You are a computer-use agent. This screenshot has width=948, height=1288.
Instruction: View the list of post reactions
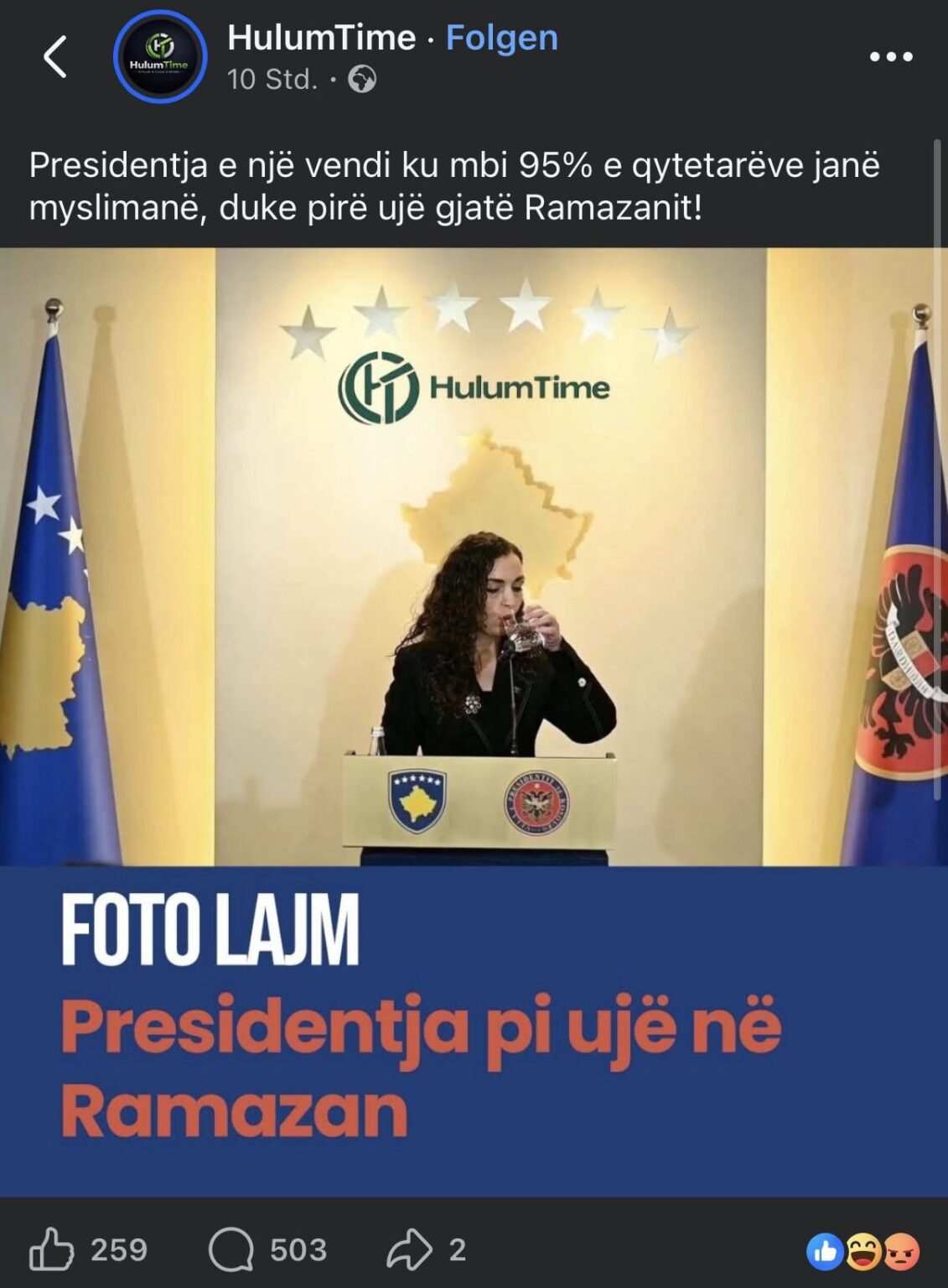pos(863,1252)
